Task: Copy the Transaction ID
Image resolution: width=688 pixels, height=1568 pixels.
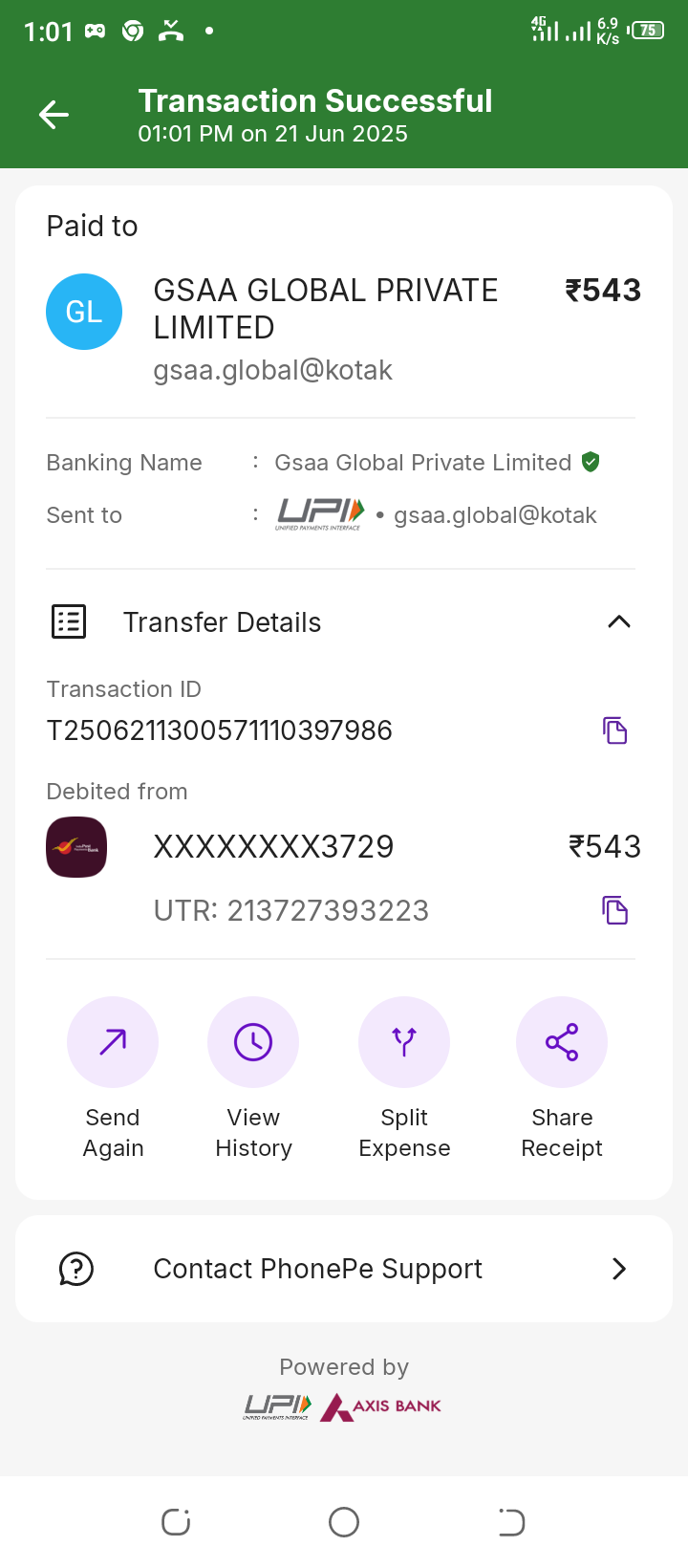Action: pyautogui.click(x=614, y=730)
